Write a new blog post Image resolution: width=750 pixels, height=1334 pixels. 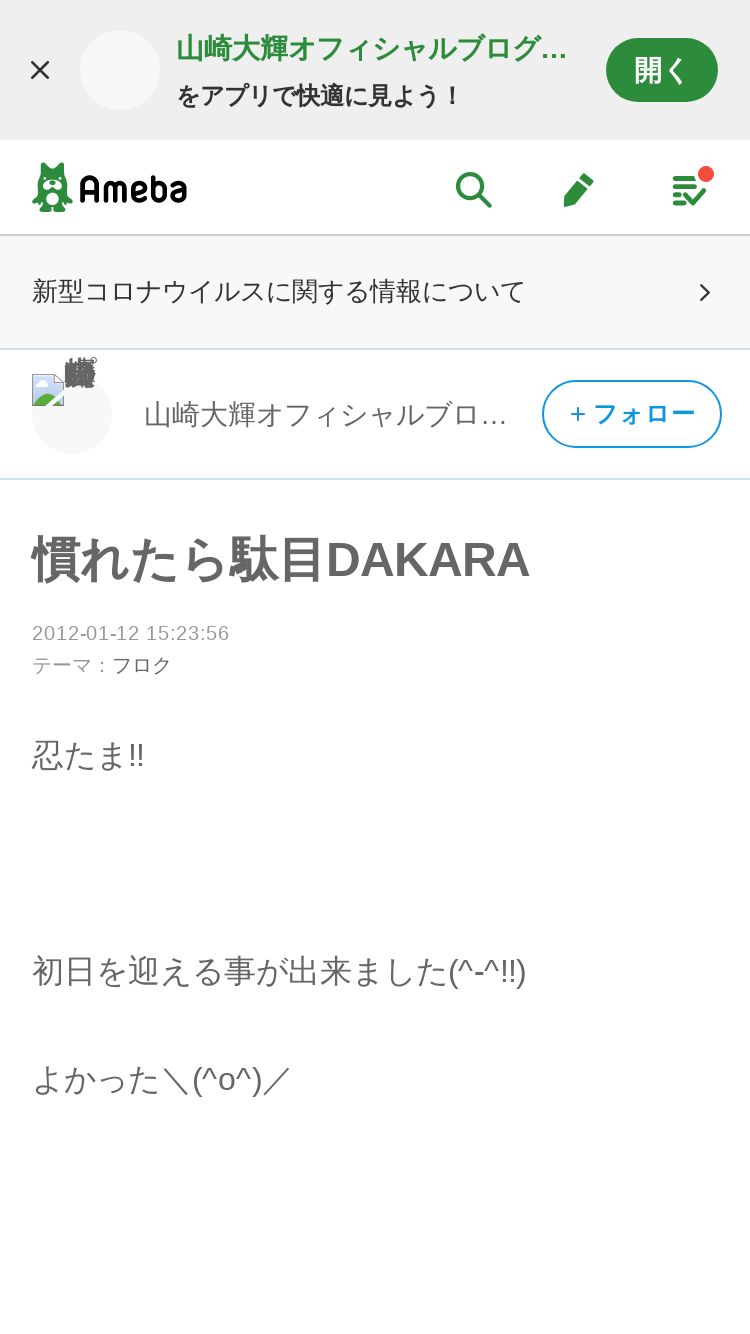point(579,189)
